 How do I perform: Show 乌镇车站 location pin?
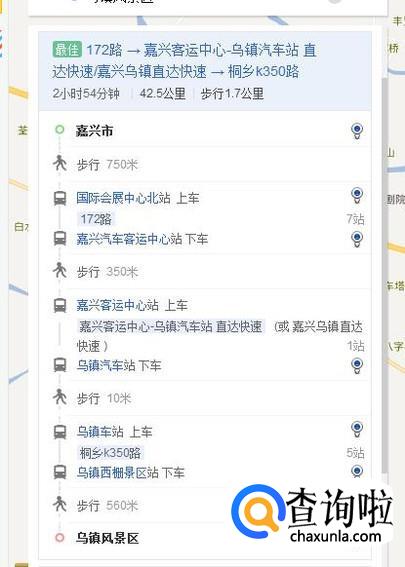(357, 429)
